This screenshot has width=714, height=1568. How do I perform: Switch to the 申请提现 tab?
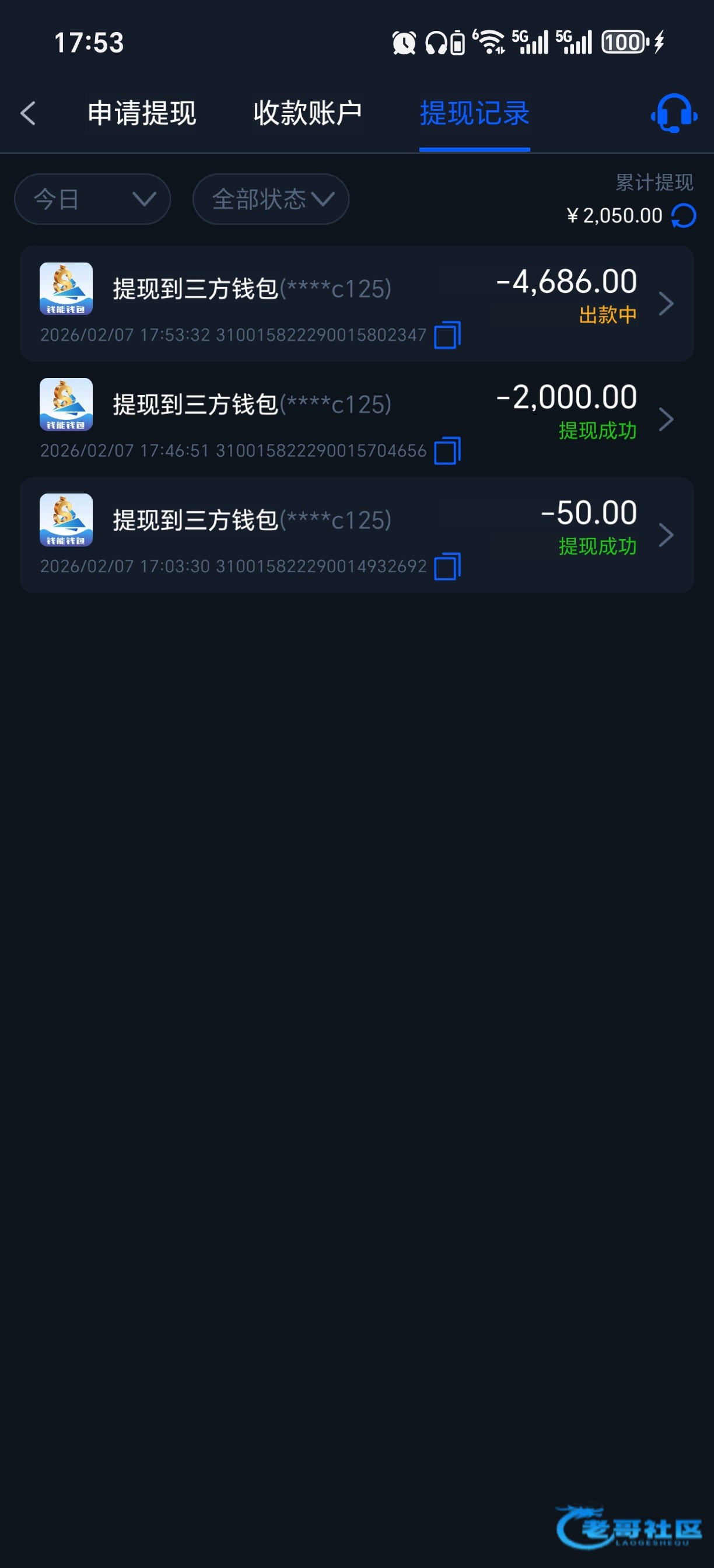pyautogui.click(x=142, y=113)
